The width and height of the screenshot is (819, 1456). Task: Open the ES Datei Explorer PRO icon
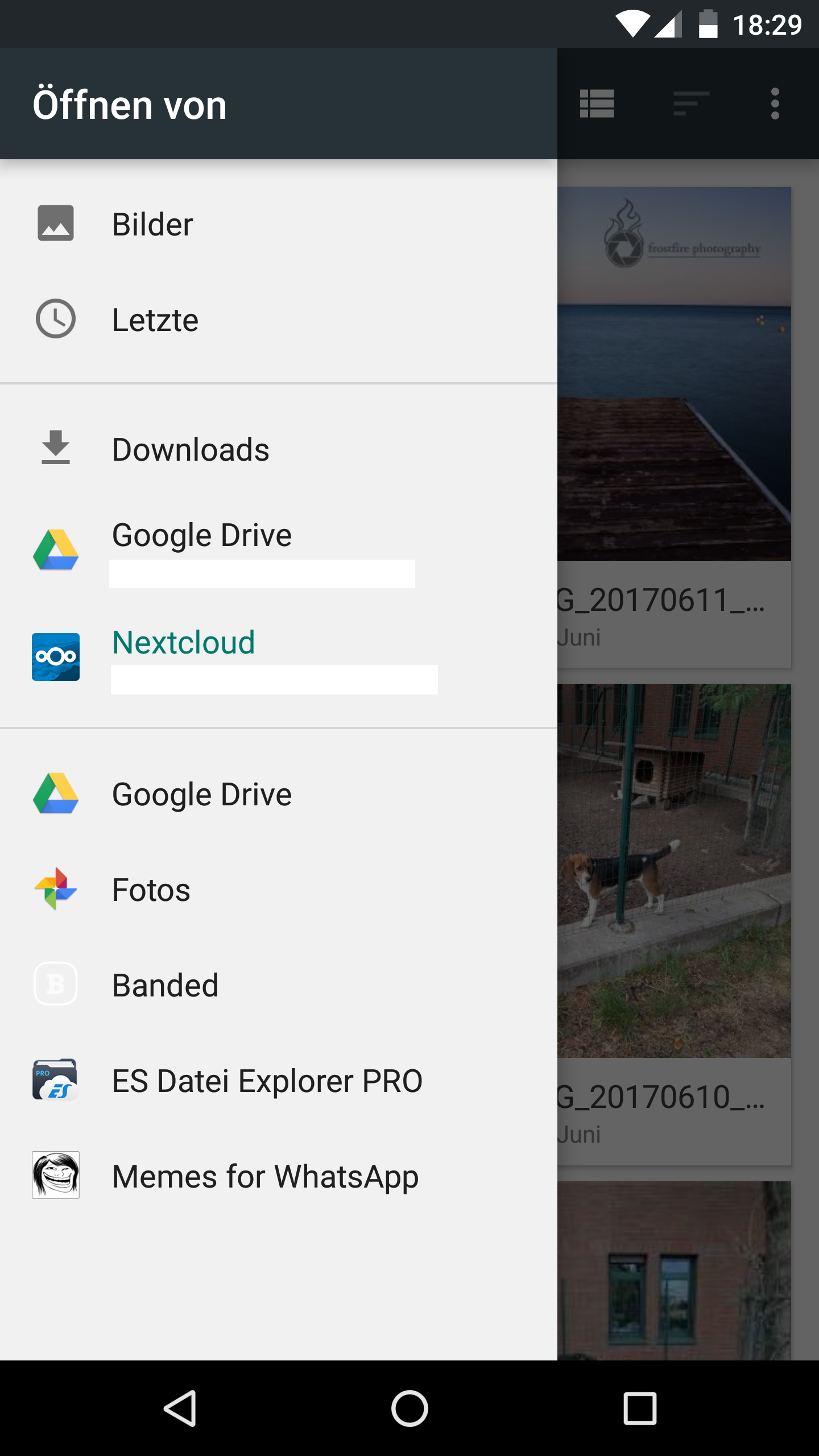[55, 1080]
